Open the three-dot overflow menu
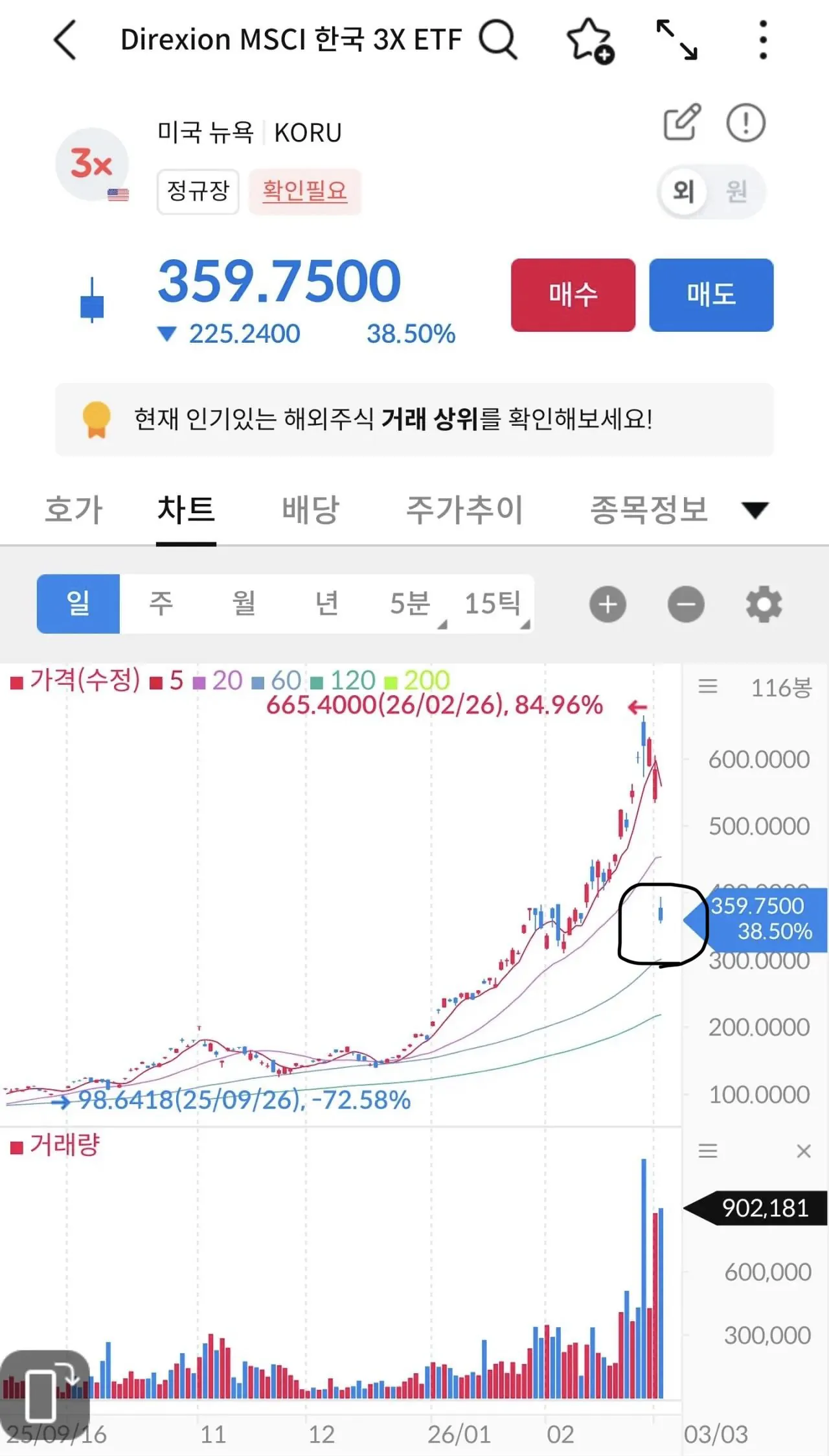Viewport: 829px width, 1456px height. click(x=763, y=40)
